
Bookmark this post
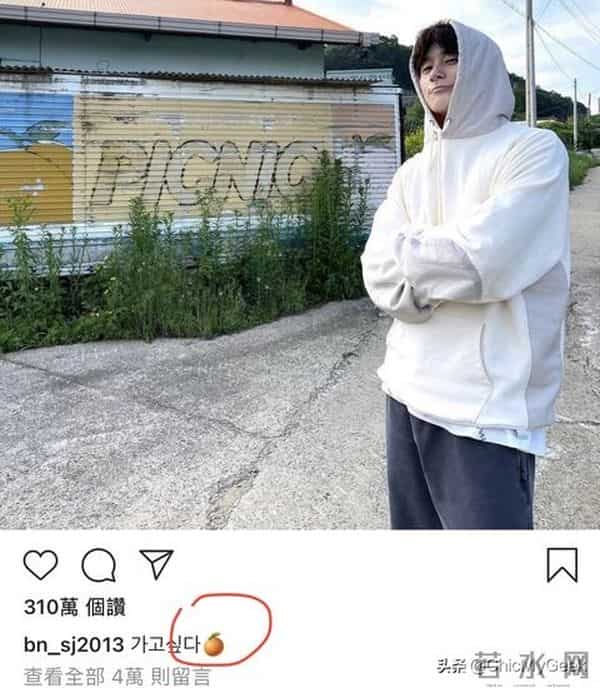[x=562, y=565]
